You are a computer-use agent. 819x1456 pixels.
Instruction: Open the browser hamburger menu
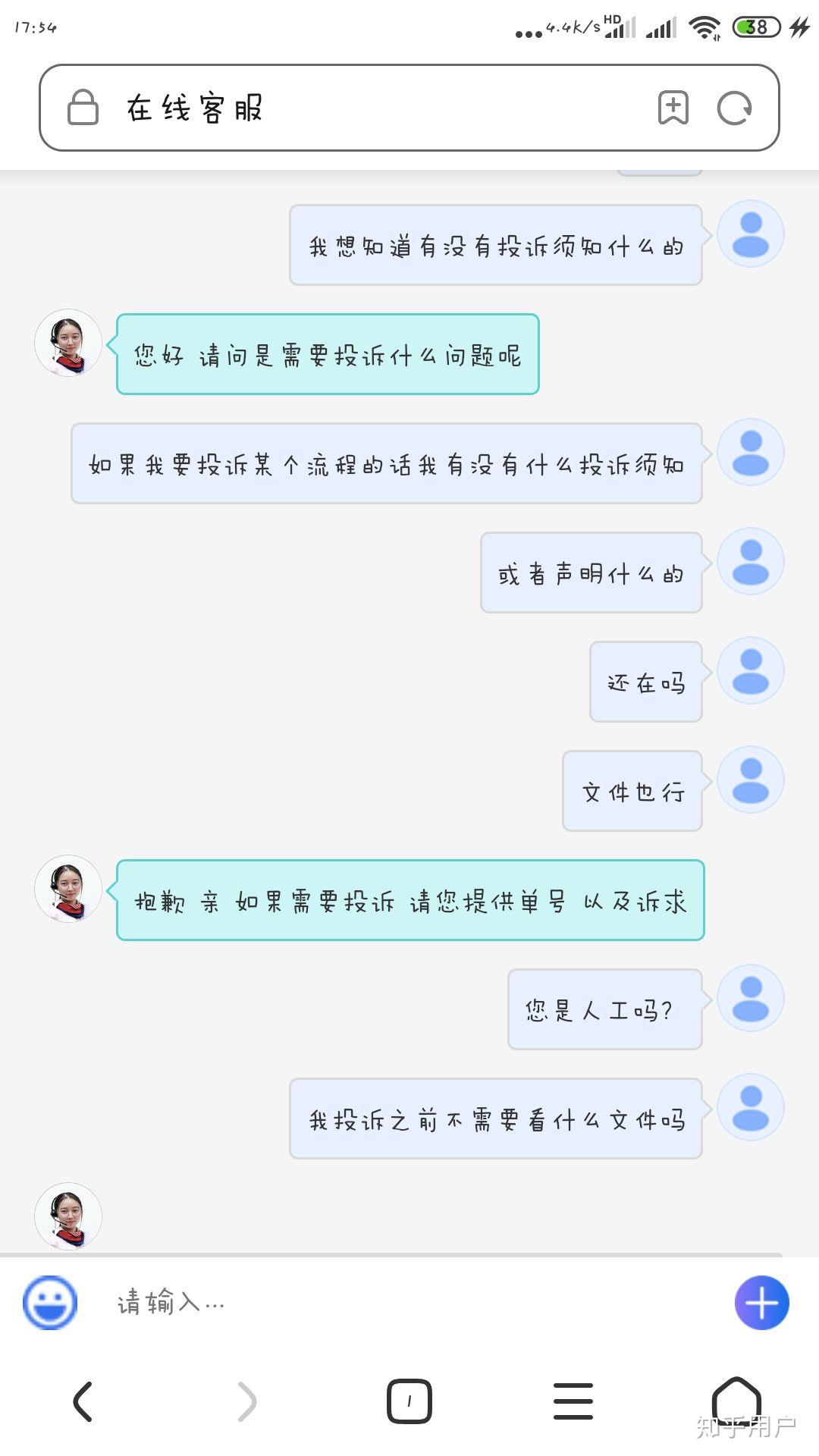coord(573,1401)
